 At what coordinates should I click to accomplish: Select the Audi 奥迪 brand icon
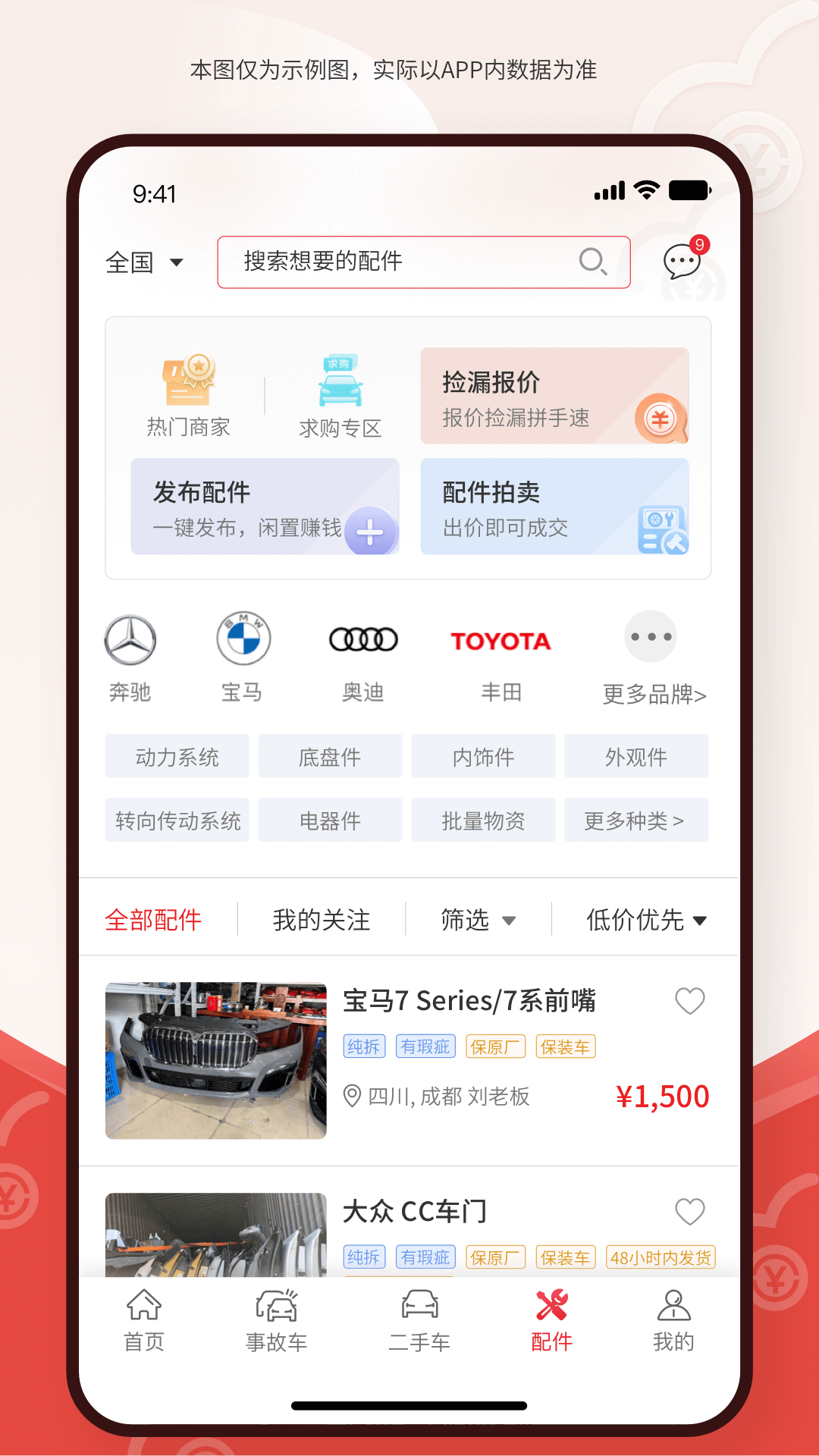[x=364, y=639]
